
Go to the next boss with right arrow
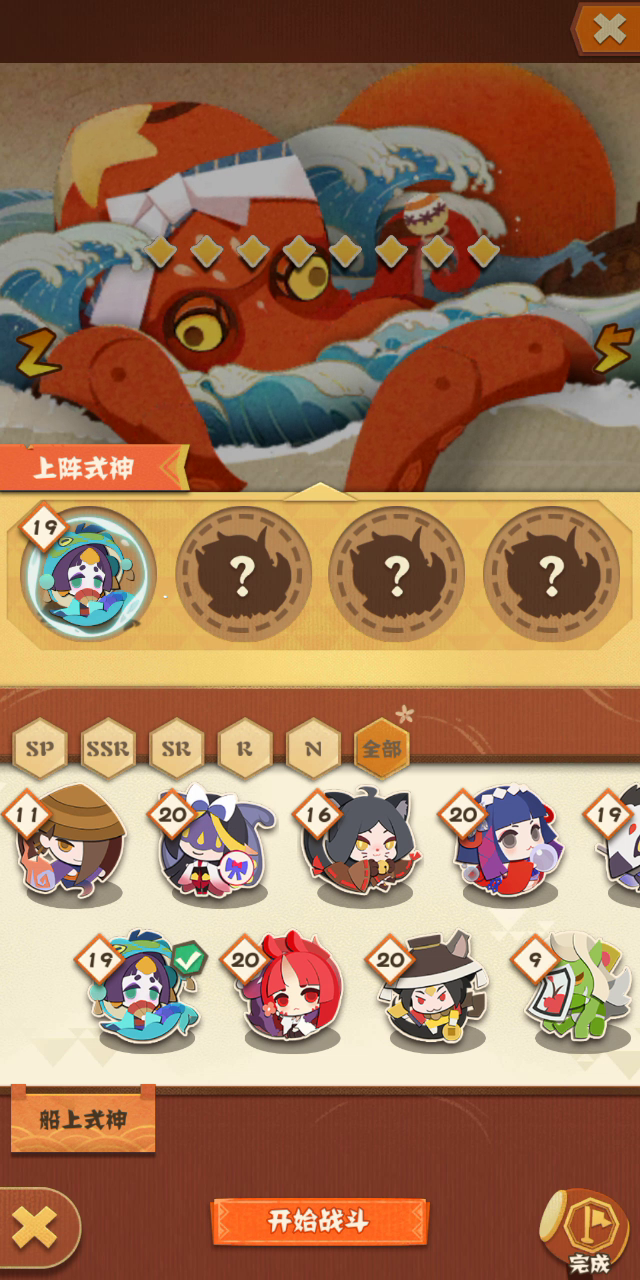[x=613, y=350]
